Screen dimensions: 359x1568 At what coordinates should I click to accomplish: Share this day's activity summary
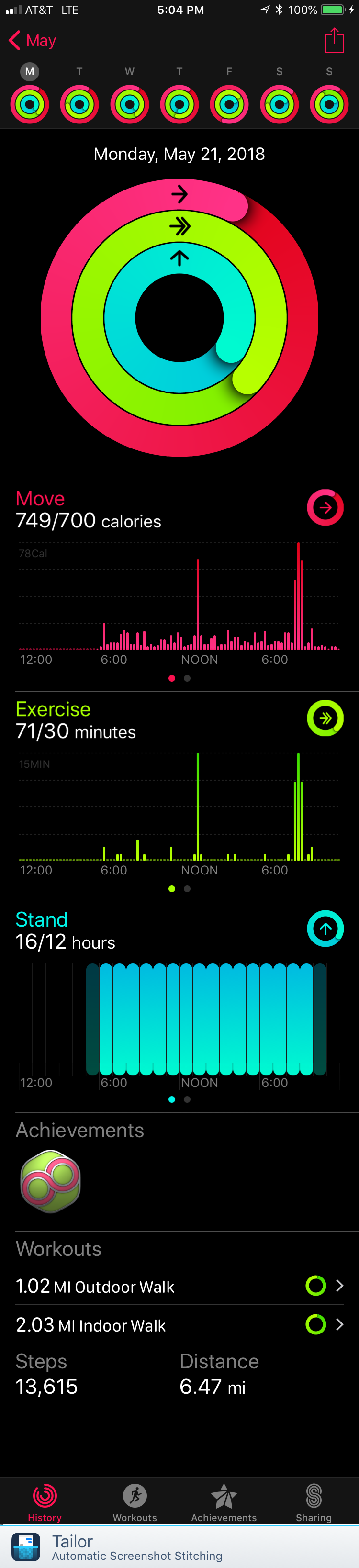(334, 41)
